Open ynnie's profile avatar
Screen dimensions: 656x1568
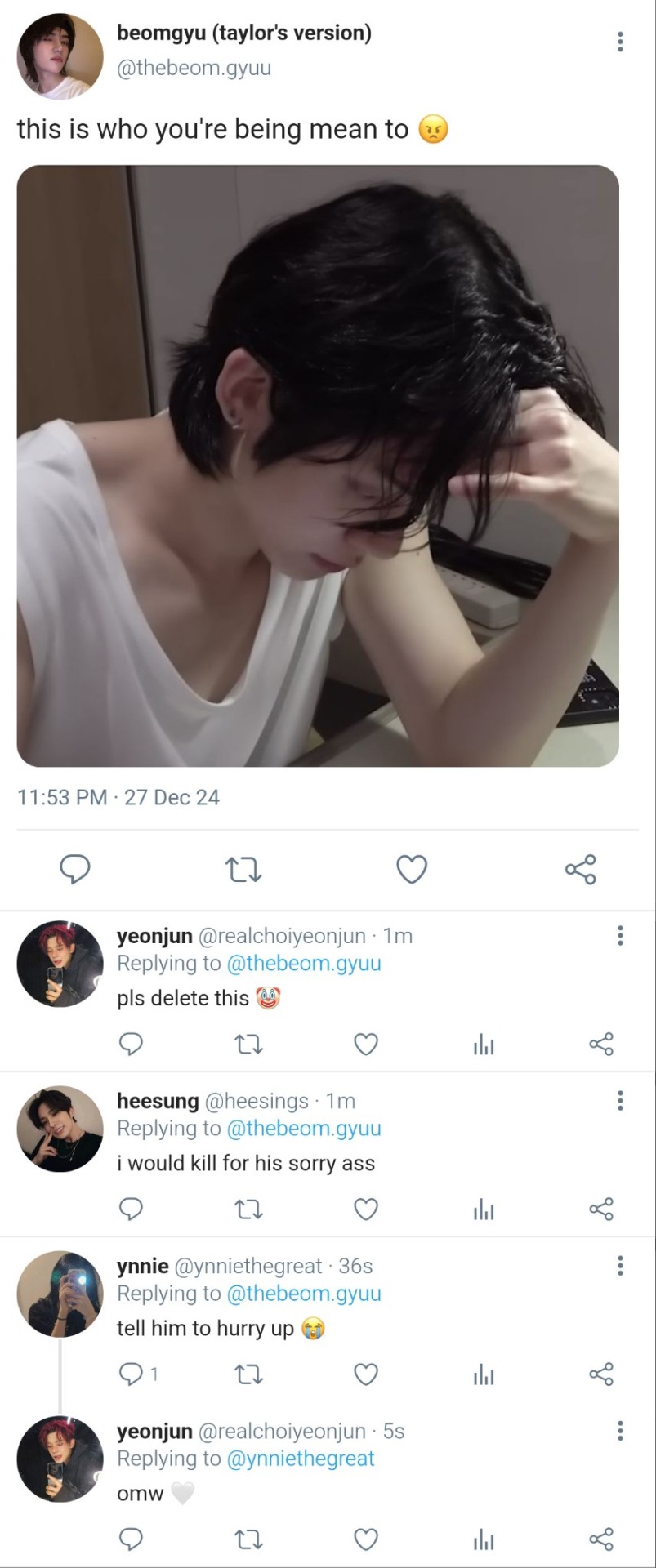coord(60,1294)
